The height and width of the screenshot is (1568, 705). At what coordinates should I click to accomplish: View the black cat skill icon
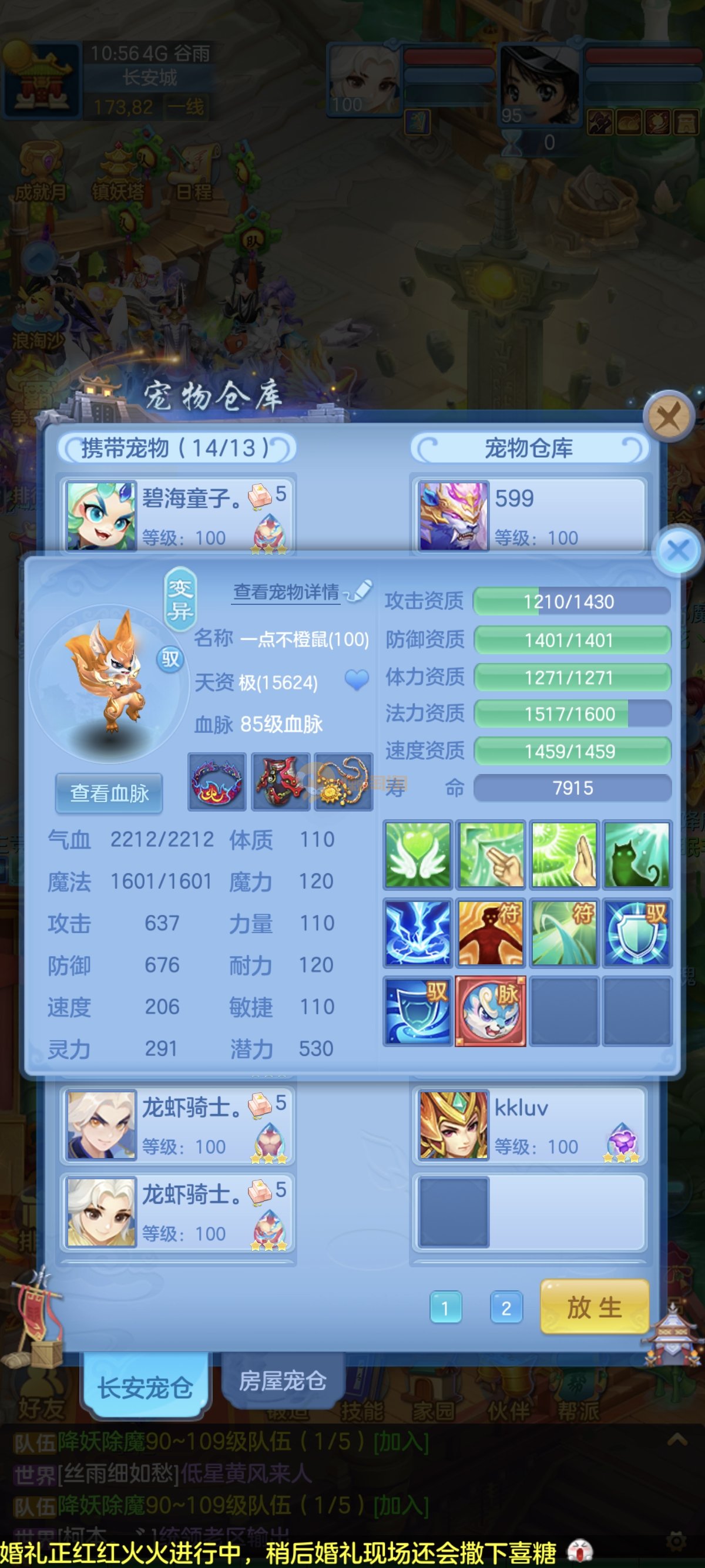(x=637, y=854)
